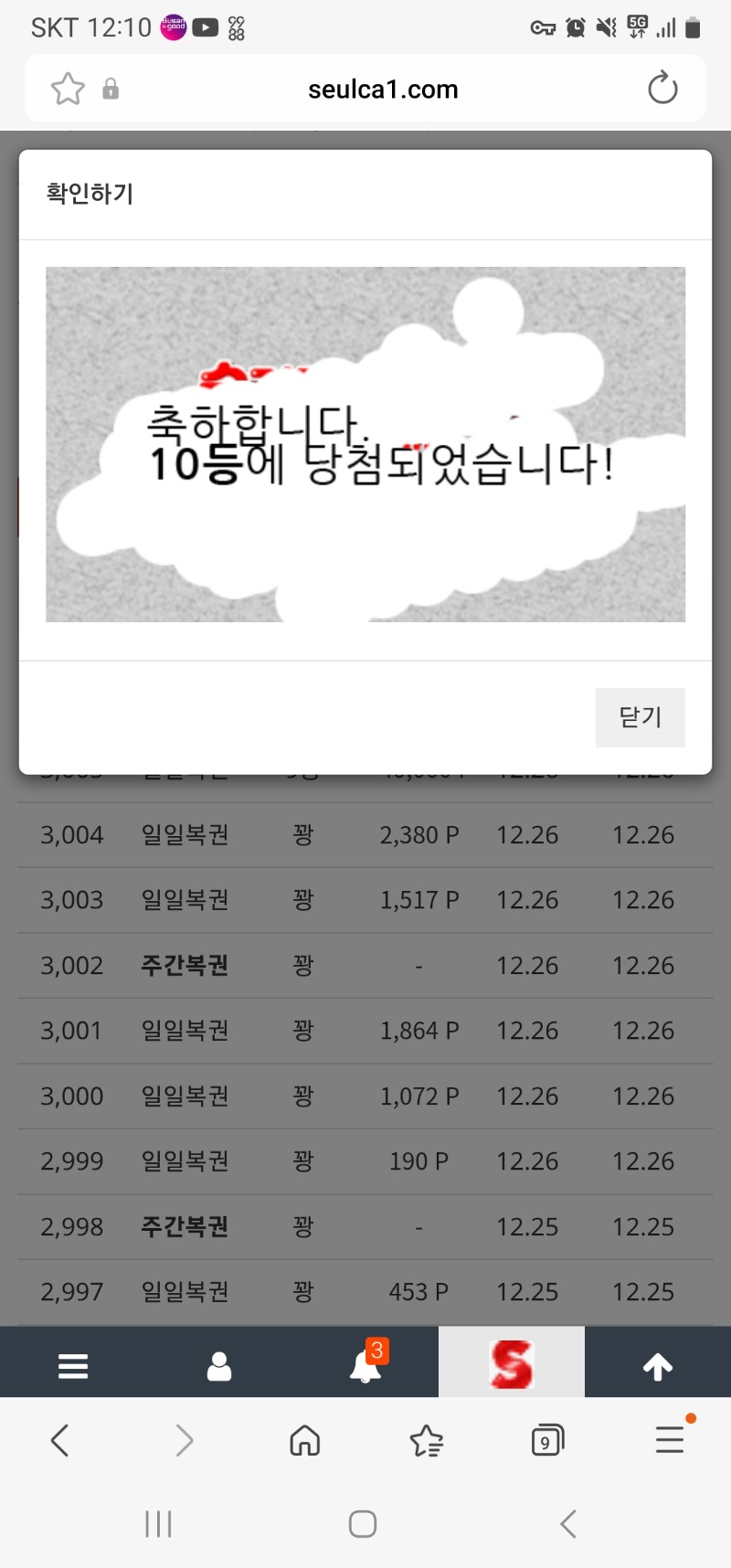Close the dialog with the 닫기 button
The height and width of the screenshot is (1568, 731).
640,717
